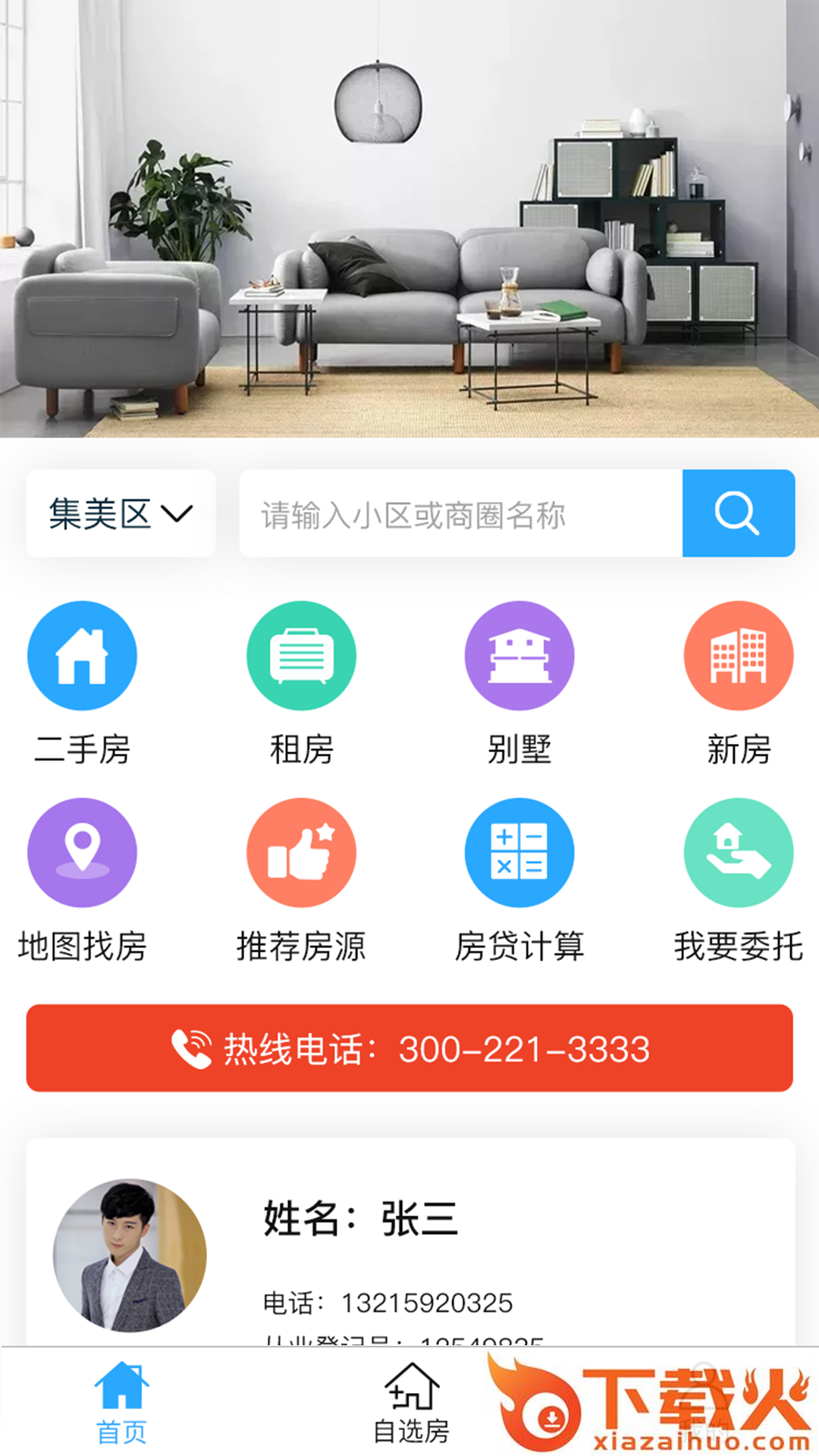Tap the phone icon on the hotline bar
This screenshot has width=819, height=1456.
point(192,1049)
